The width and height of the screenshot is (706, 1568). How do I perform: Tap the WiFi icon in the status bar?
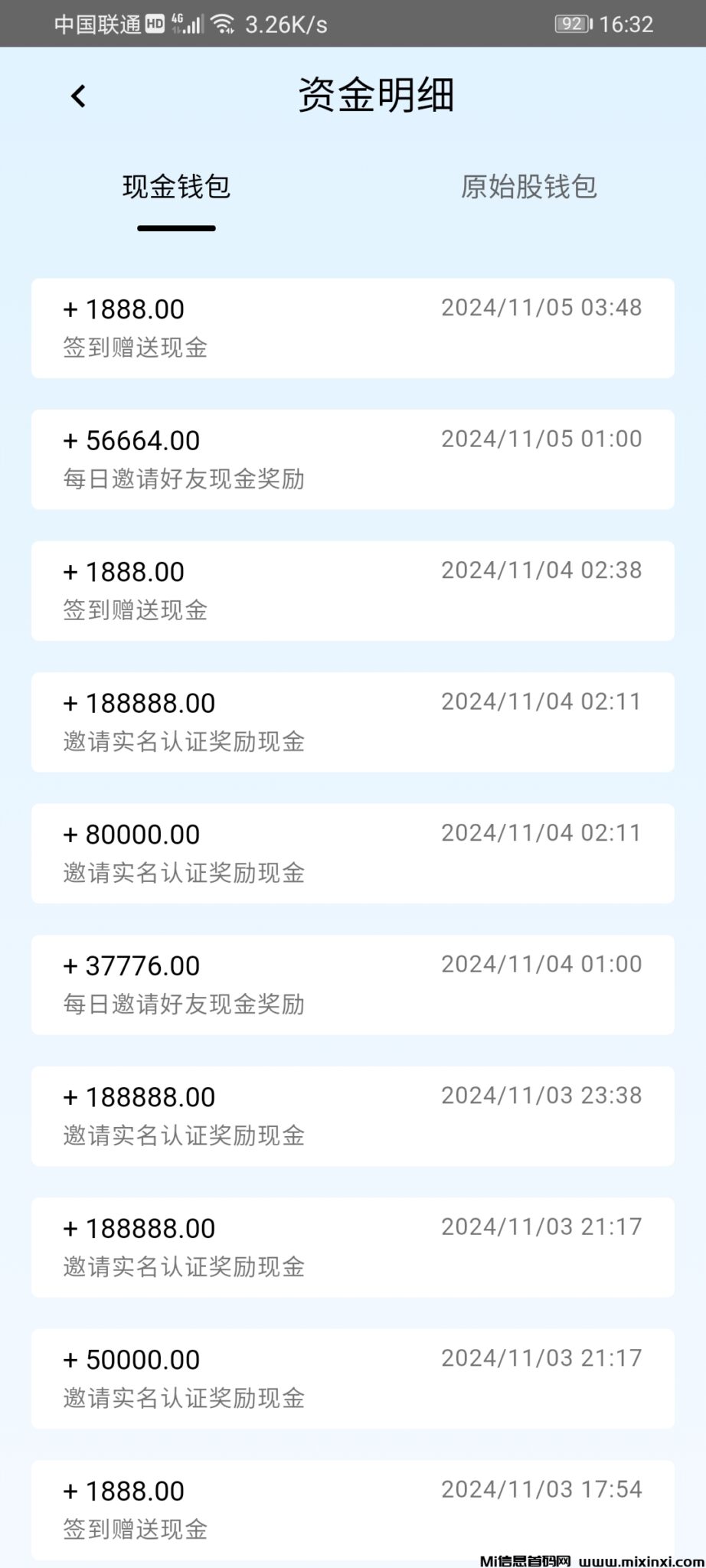[222, 23]
